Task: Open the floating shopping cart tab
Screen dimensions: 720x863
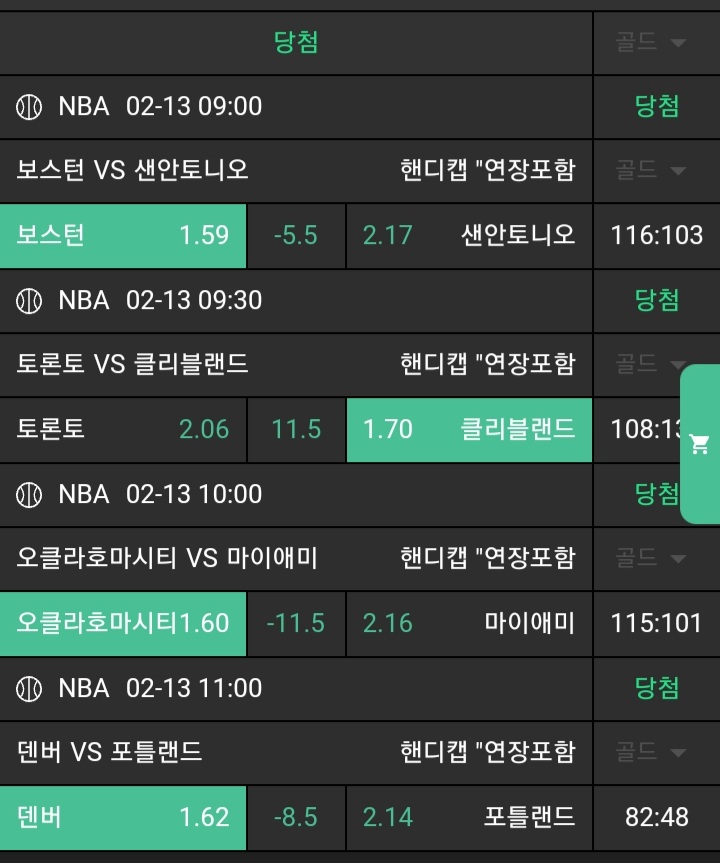Action: 700,445
